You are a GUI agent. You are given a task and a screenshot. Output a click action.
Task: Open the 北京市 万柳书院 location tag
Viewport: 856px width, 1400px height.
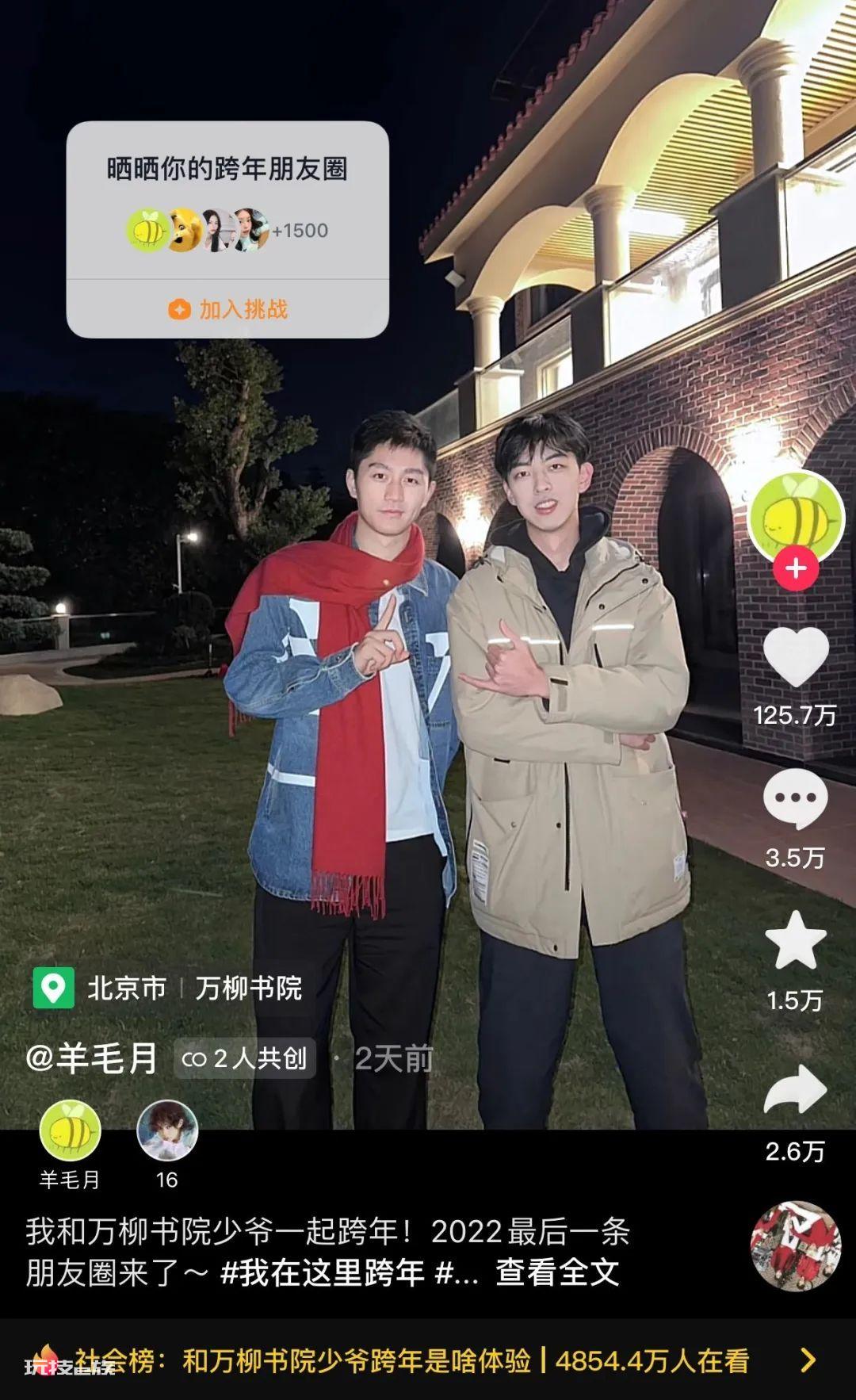click(168, 988)
